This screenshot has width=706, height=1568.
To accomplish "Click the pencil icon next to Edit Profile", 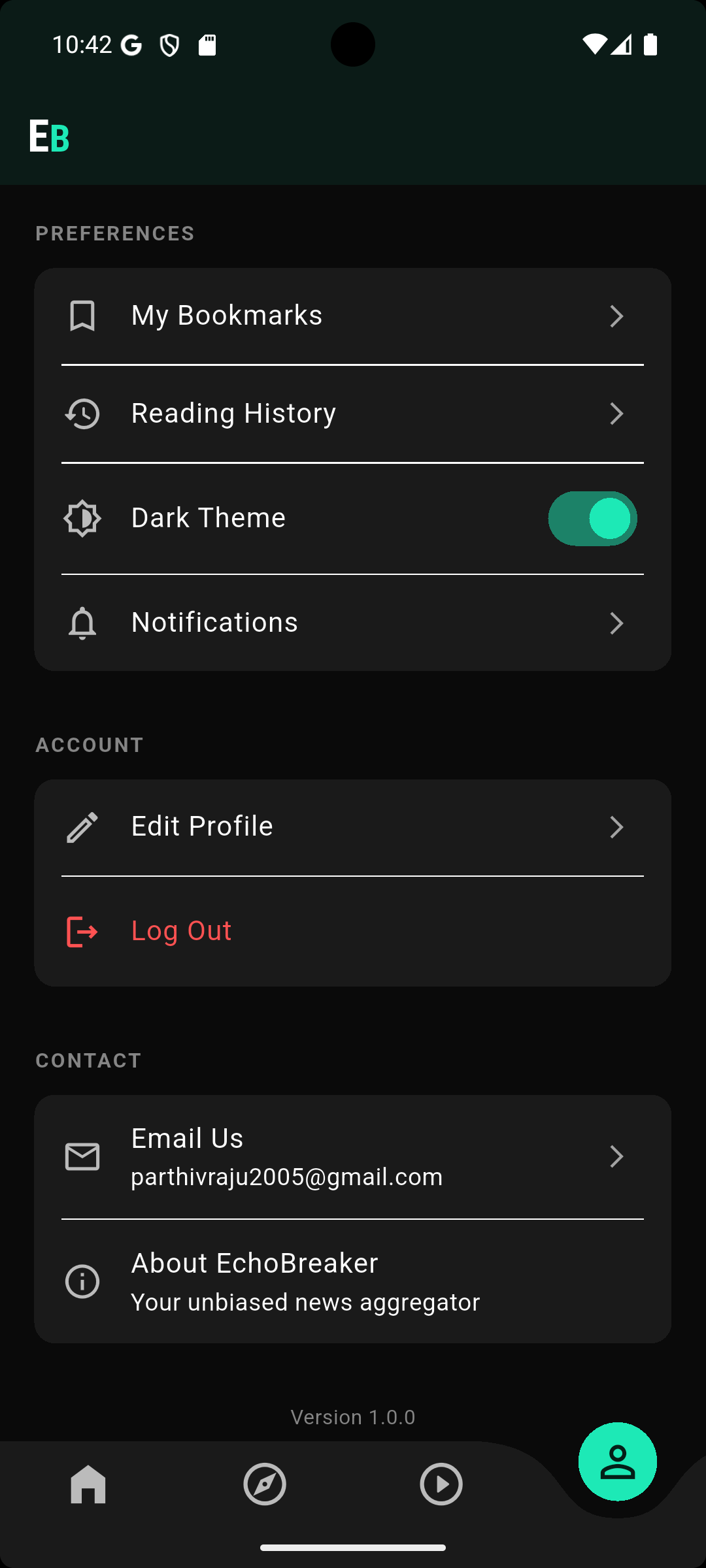I will tap(82, 826).
